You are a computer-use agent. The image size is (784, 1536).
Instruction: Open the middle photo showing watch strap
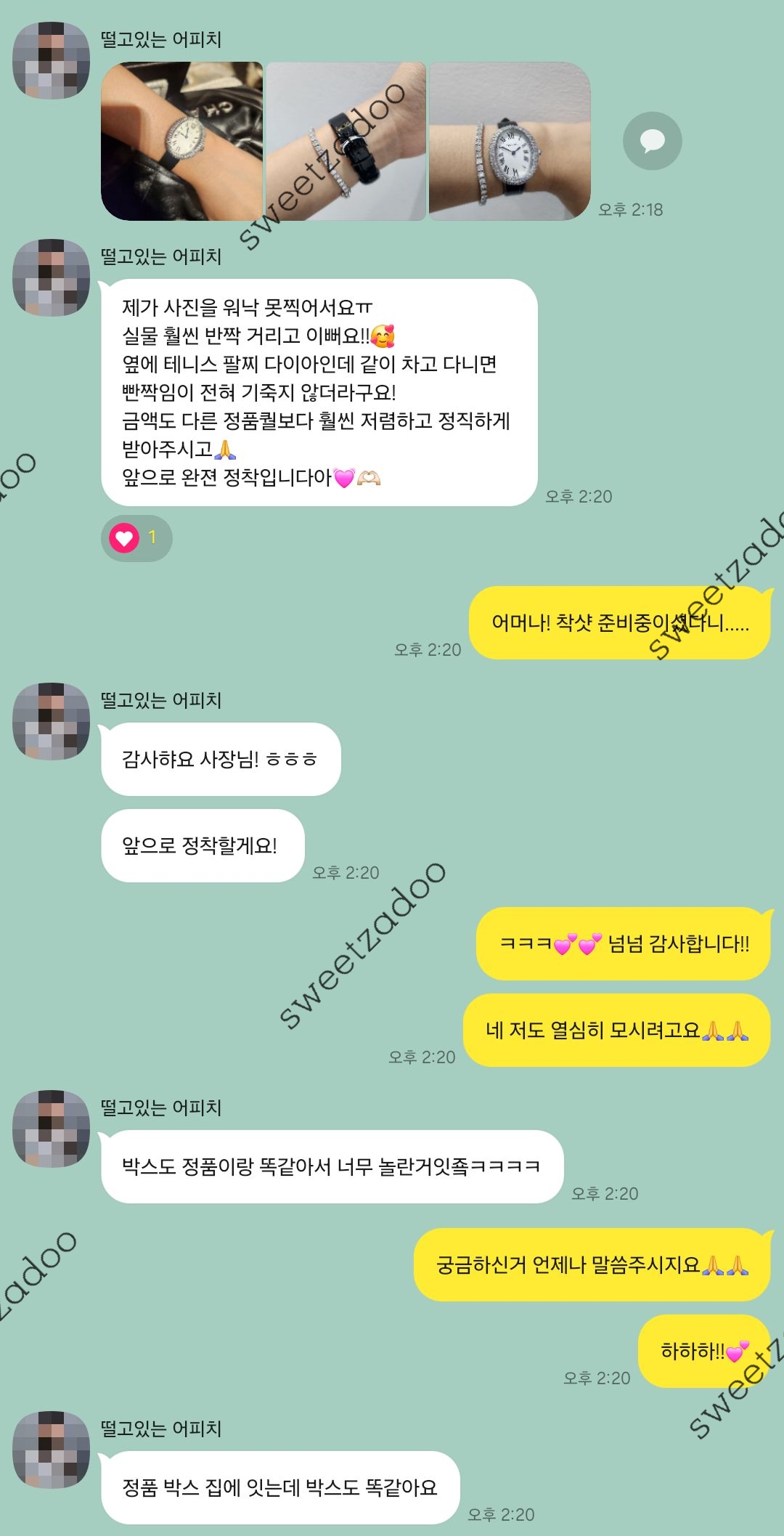tap(346, 141)
